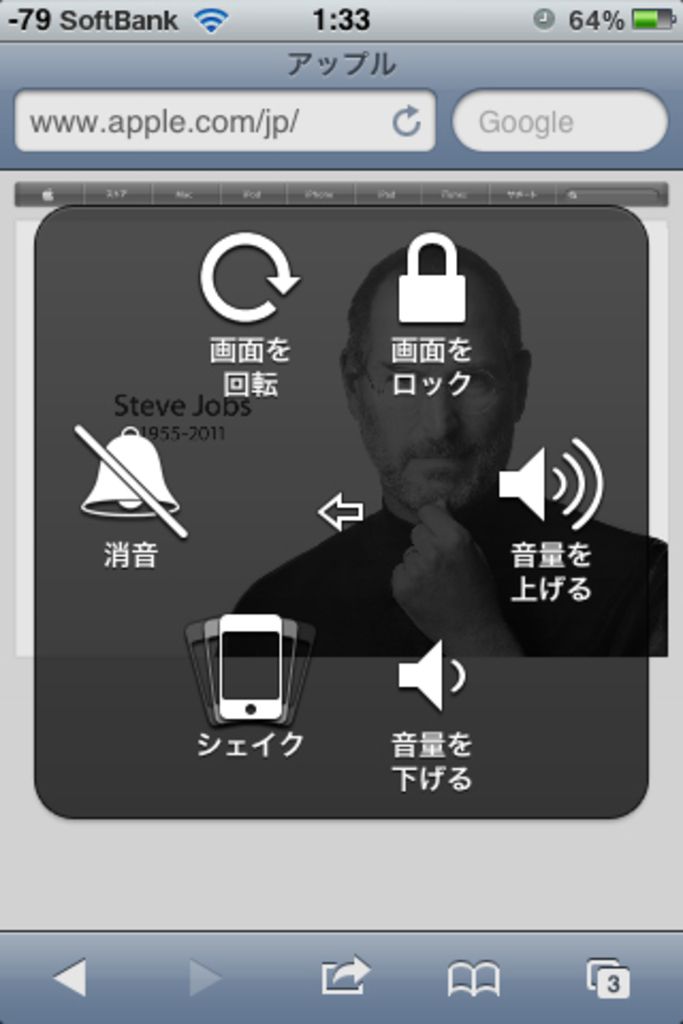Mute the device with 消音
Screen dimensions: 683x1024
pos(131,497)
